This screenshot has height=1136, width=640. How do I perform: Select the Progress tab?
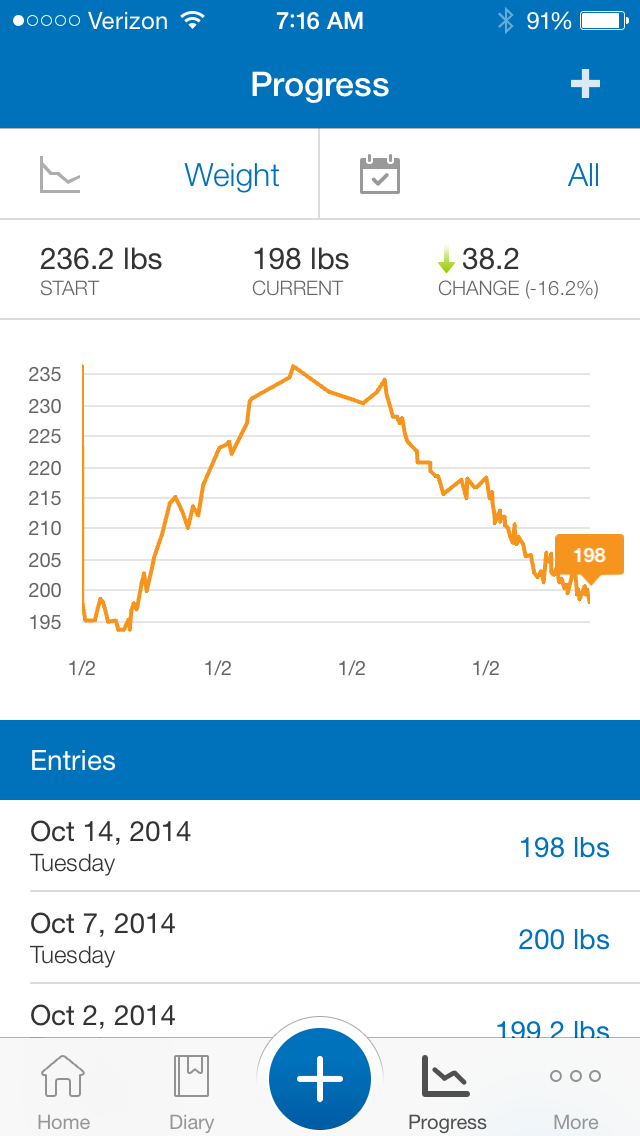447,1094
